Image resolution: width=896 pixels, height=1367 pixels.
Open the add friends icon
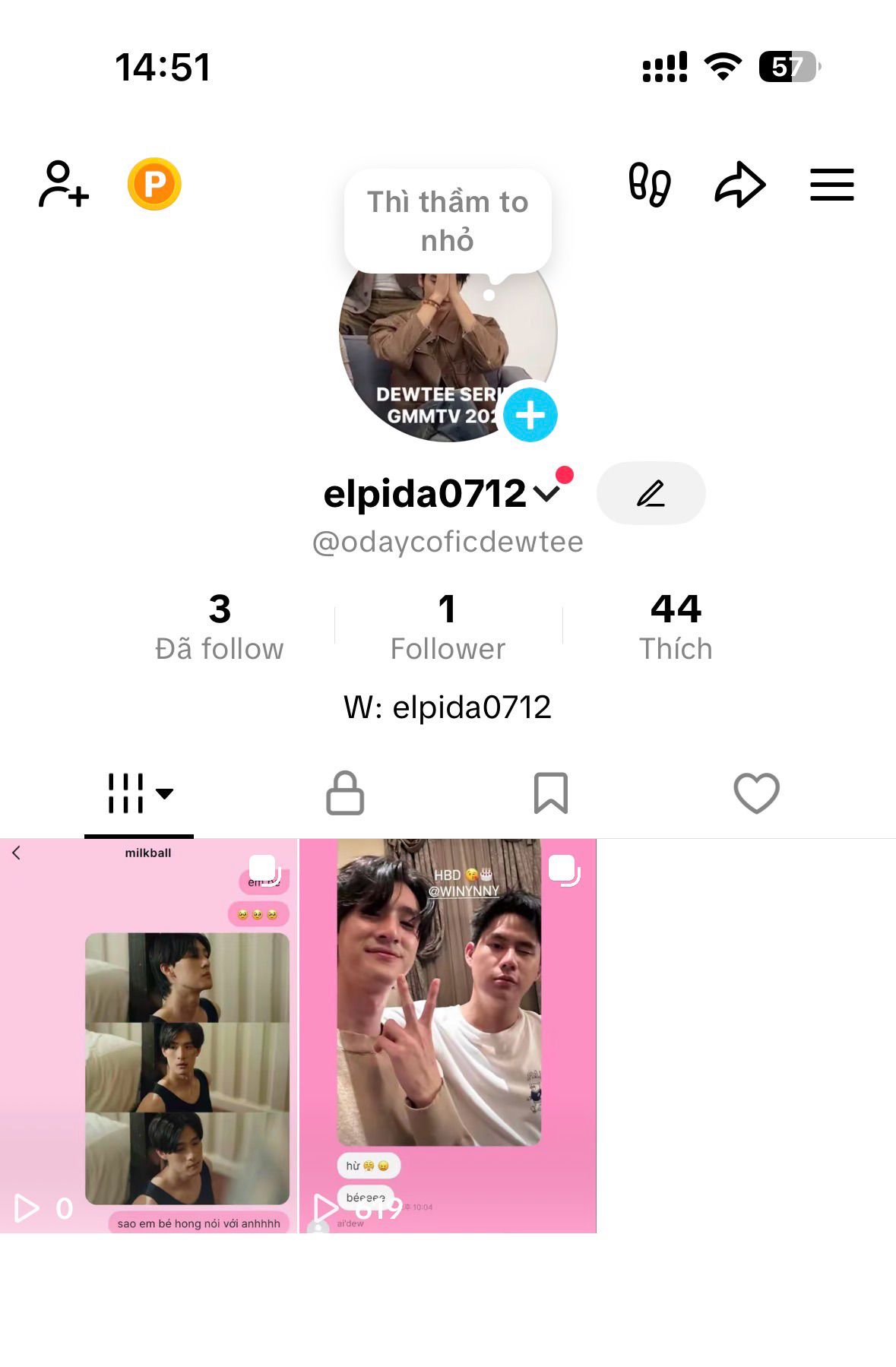coord(64,184)
